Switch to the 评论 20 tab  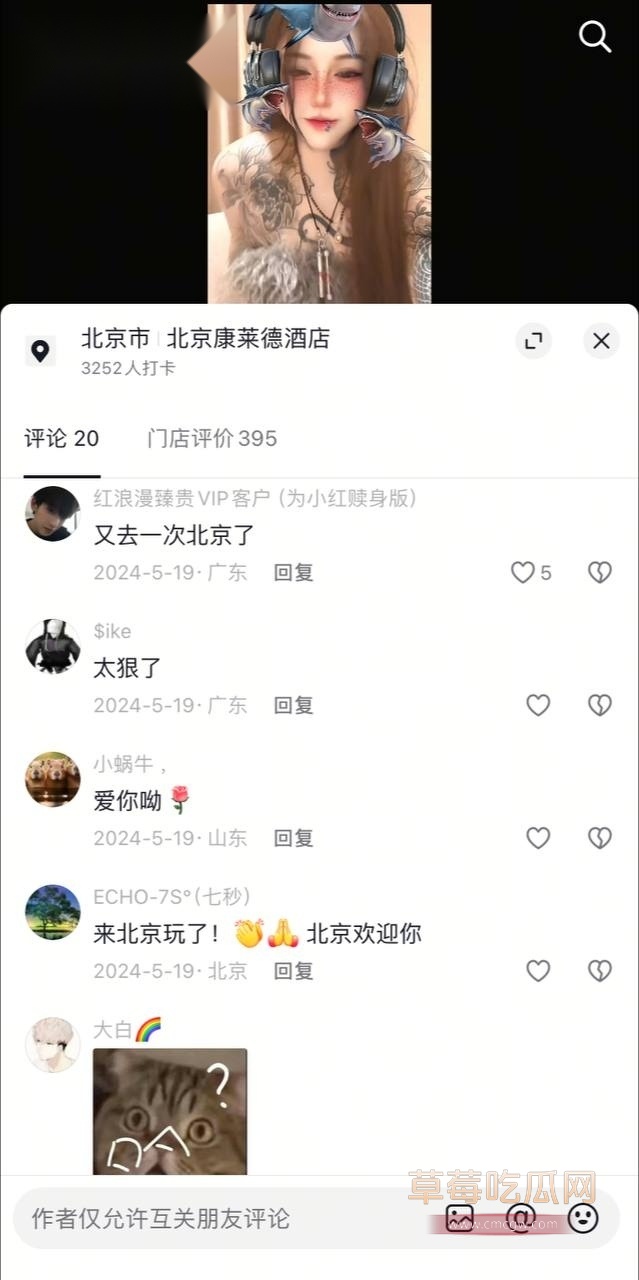(61, 438)
